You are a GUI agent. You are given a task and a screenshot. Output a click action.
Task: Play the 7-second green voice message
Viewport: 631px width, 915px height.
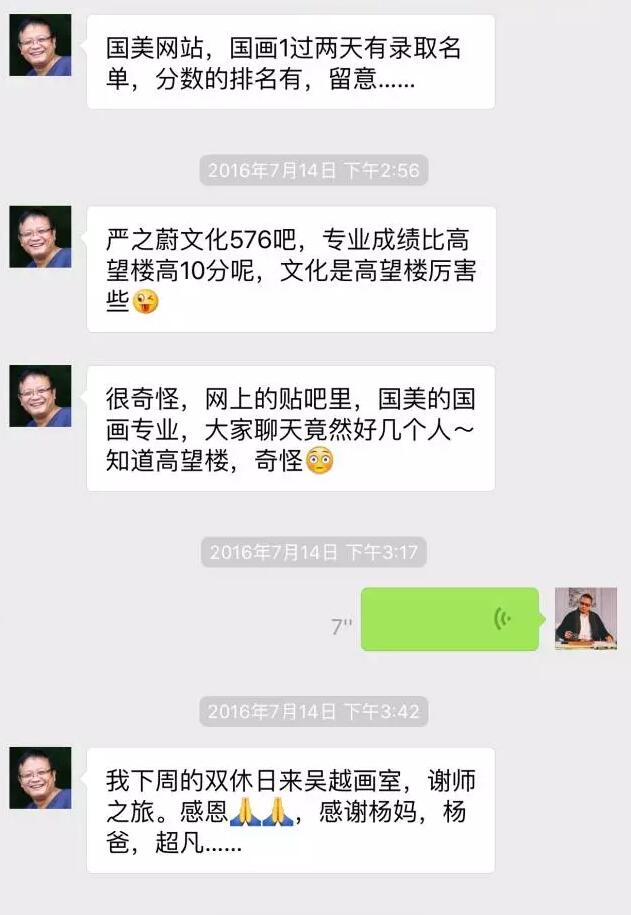coord(449,619)
